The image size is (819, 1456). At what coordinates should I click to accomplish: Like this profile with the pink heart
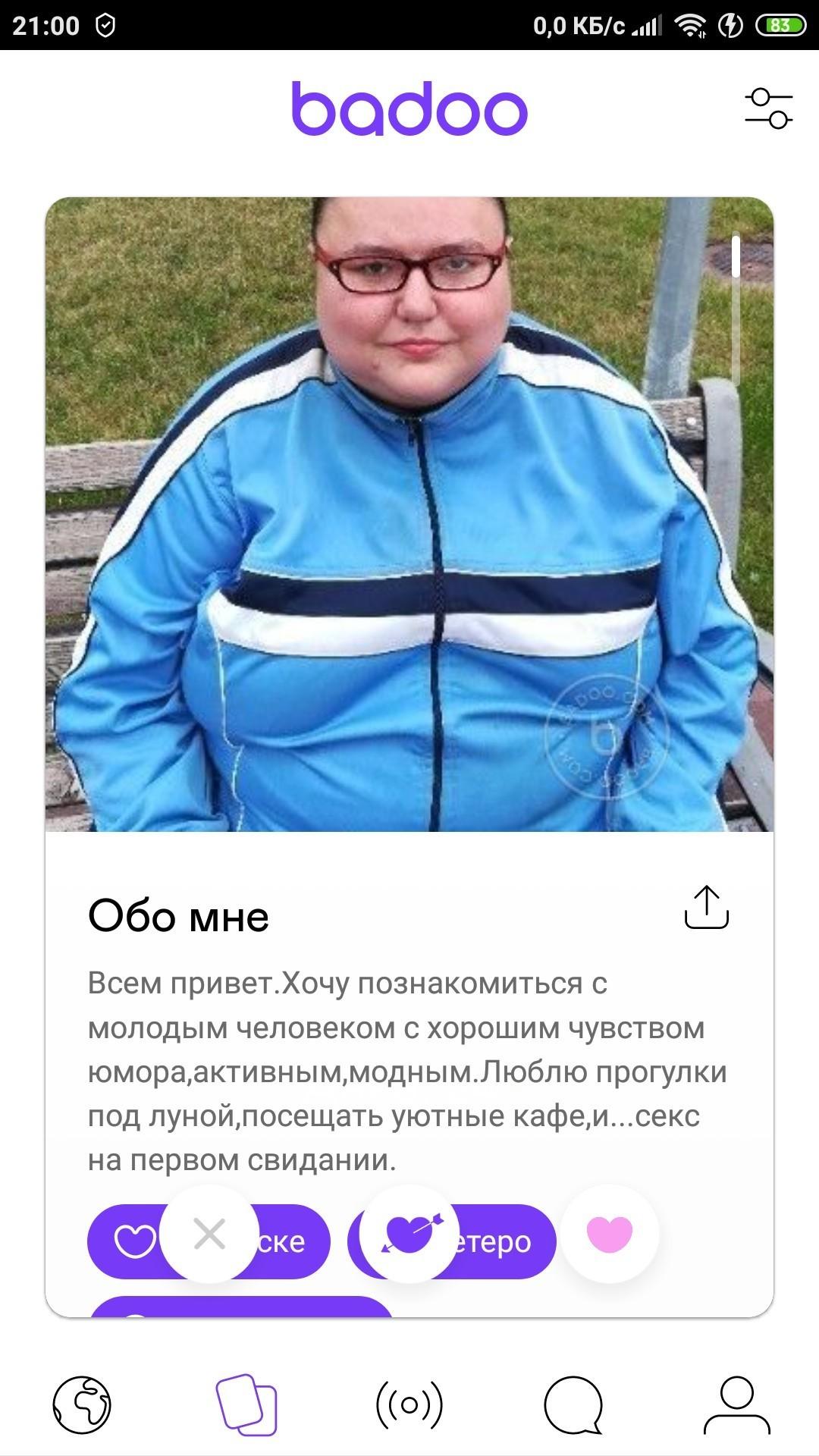[610, 1234]
